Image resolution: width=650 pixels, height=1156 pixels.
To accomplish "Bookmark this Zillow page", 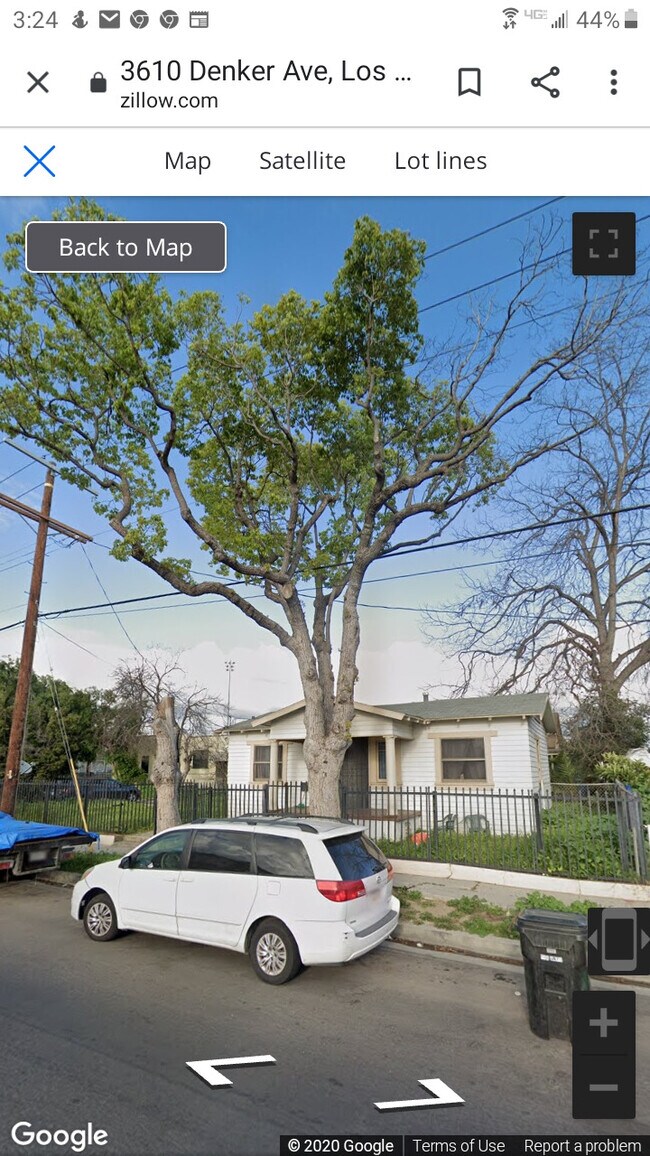I will (x=469, y=82).
